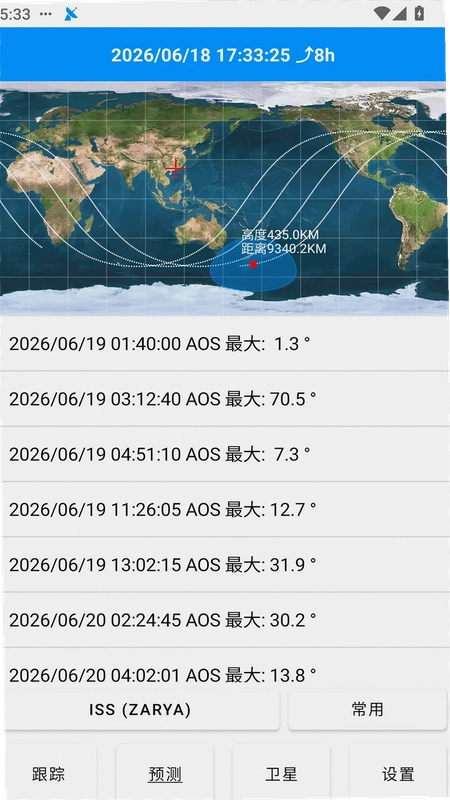450x800 pixels.
Task: Open the 常用 favorites button
Action: click(367, 710)
